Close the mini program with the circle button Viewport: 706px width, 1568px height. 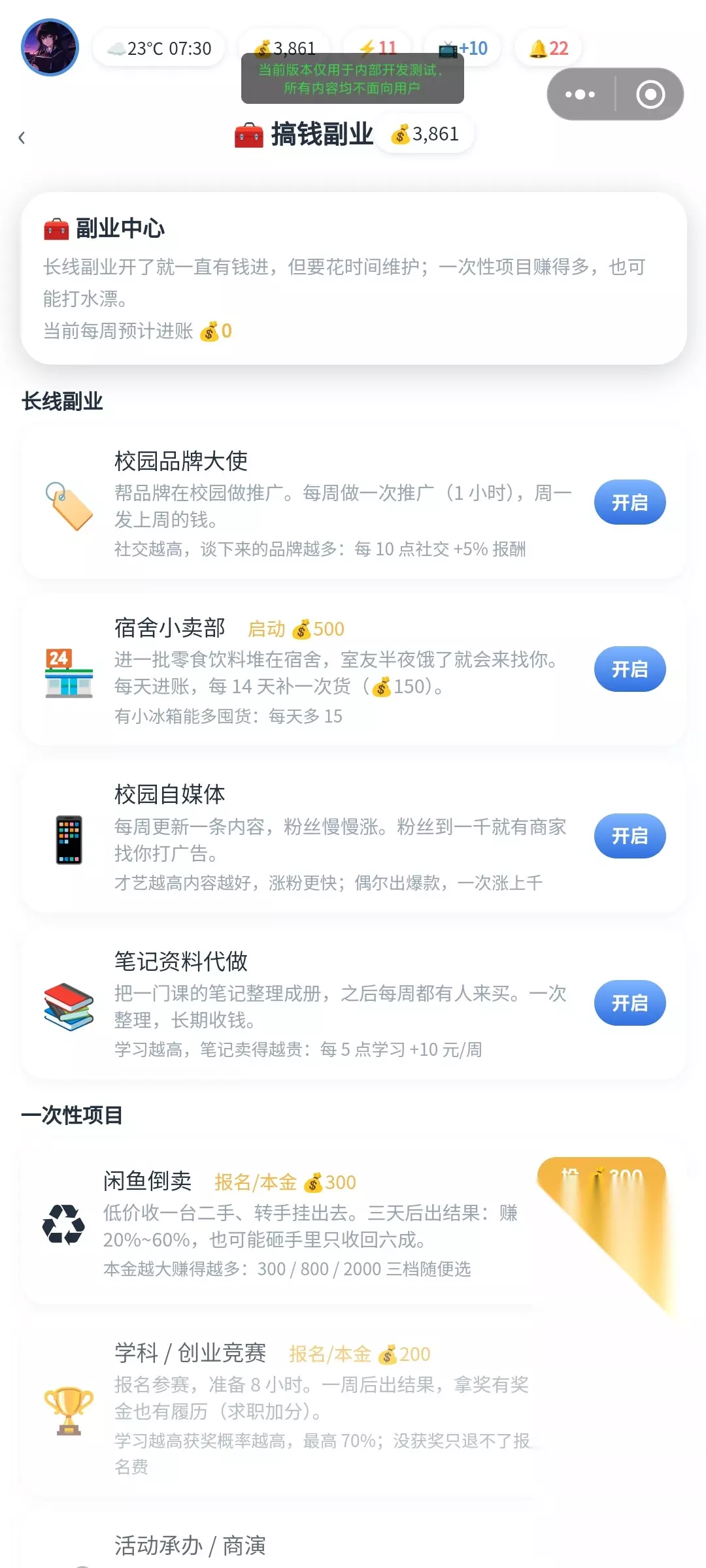(650, 94)
